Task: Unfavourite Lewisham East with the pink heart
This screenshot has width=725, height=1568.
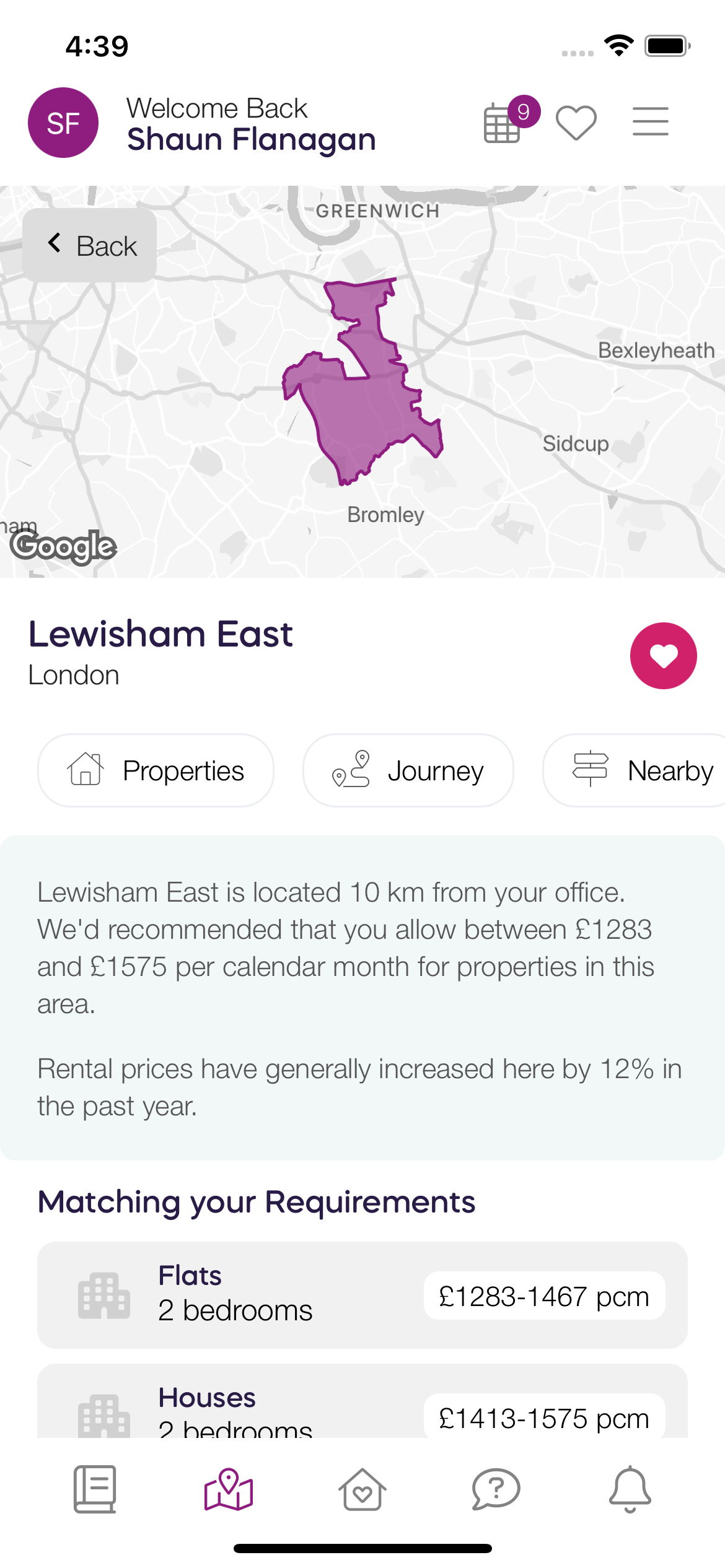Action: (663, 656)
